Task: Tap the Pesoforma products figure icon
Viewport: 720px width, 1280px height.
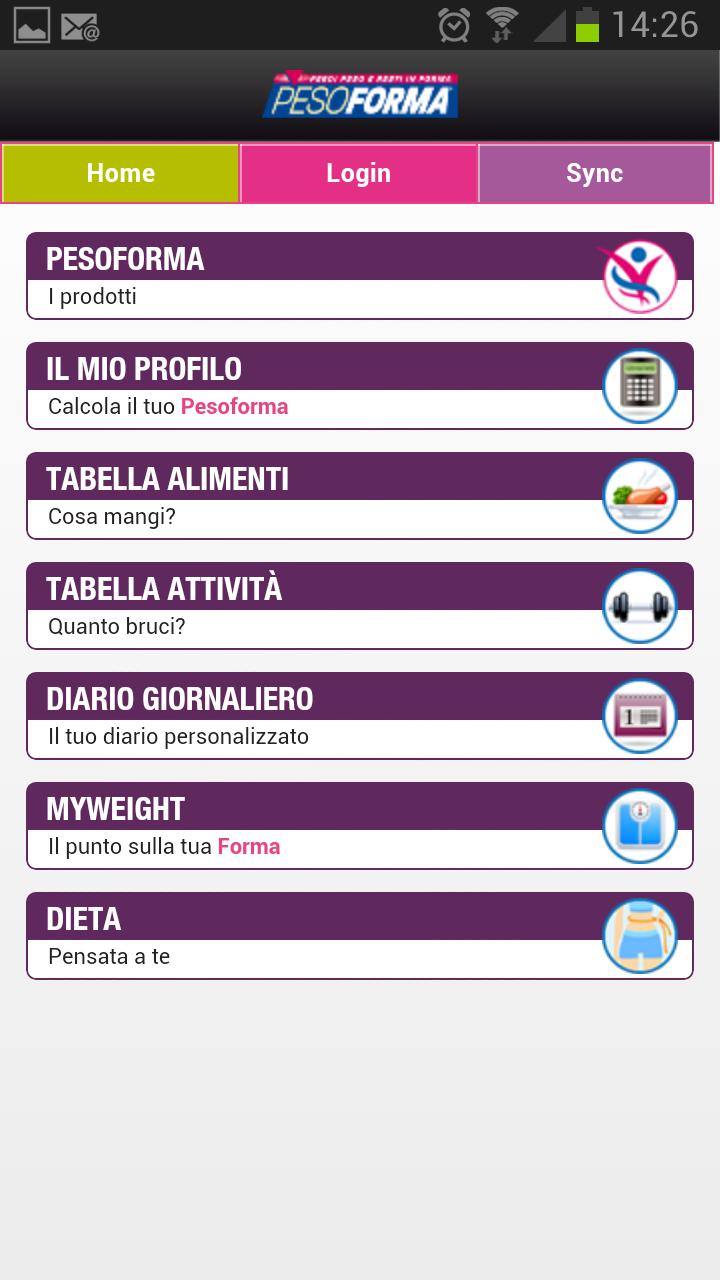Action: (640, 276)
